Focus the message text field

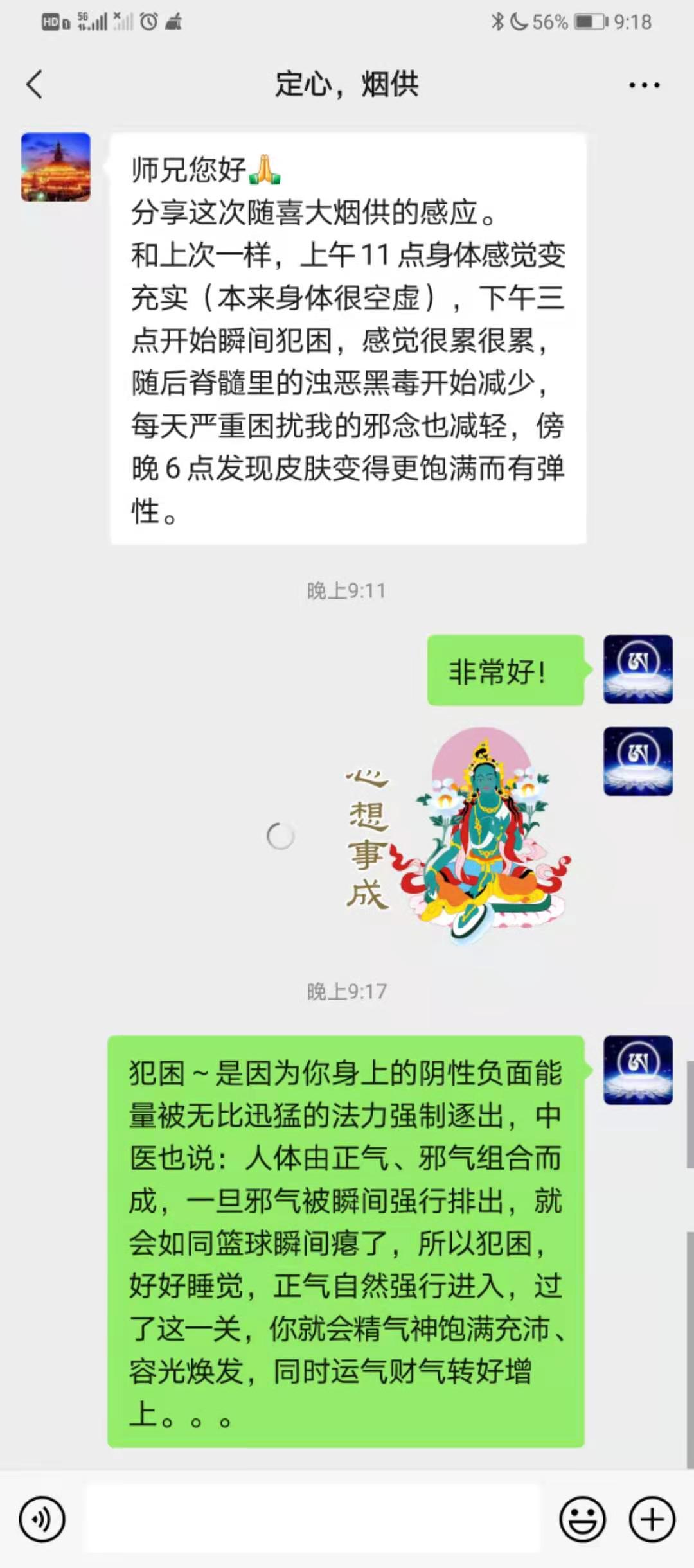pyautogui.click(x=314, y=1519)
